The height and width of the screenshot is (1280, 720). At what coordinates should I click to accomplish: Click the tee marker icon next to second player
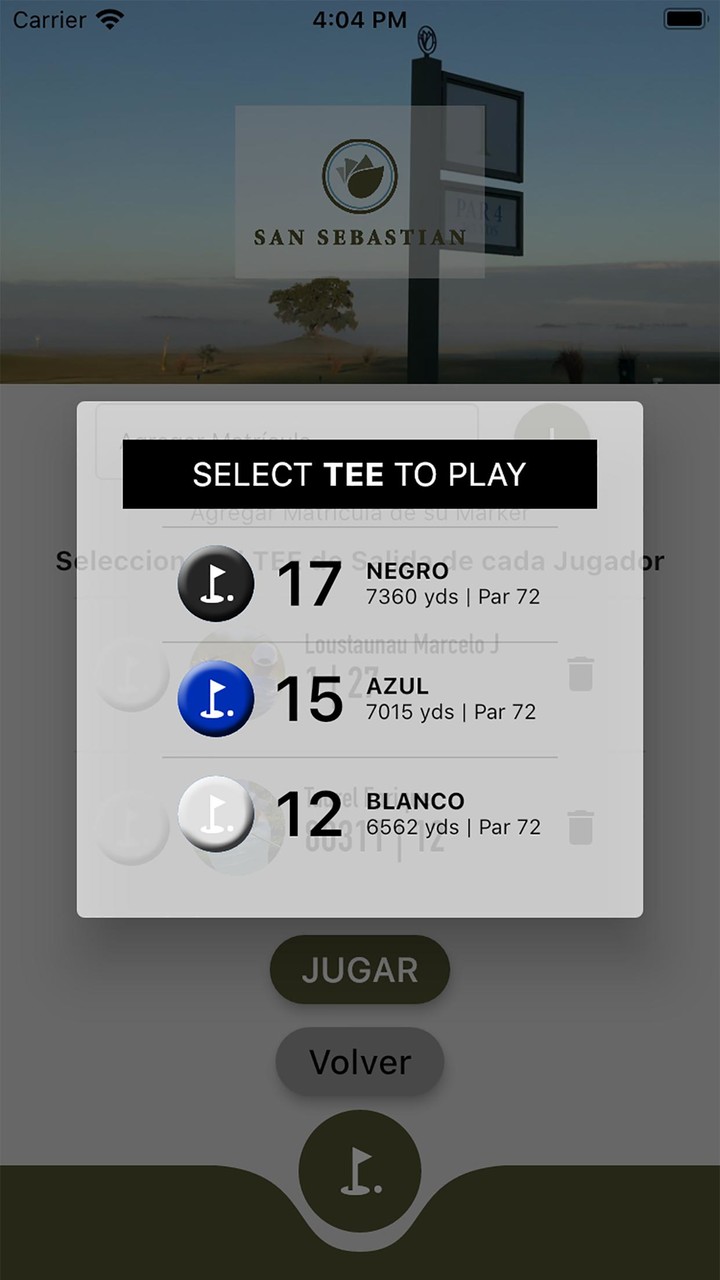pyautogui.click(x=133, y=827)
